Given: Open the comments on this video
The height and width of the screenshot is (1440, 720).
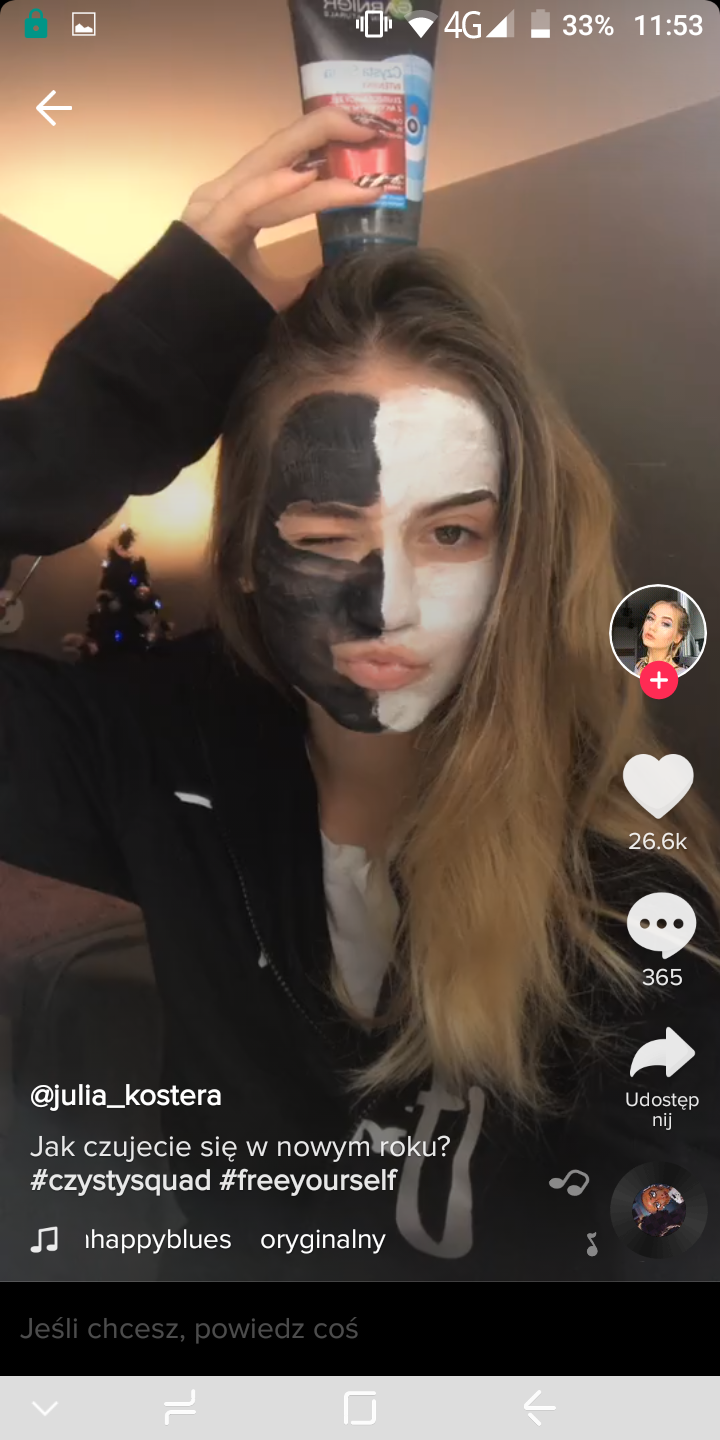Looking at the screenshot, I should [661, 925].
